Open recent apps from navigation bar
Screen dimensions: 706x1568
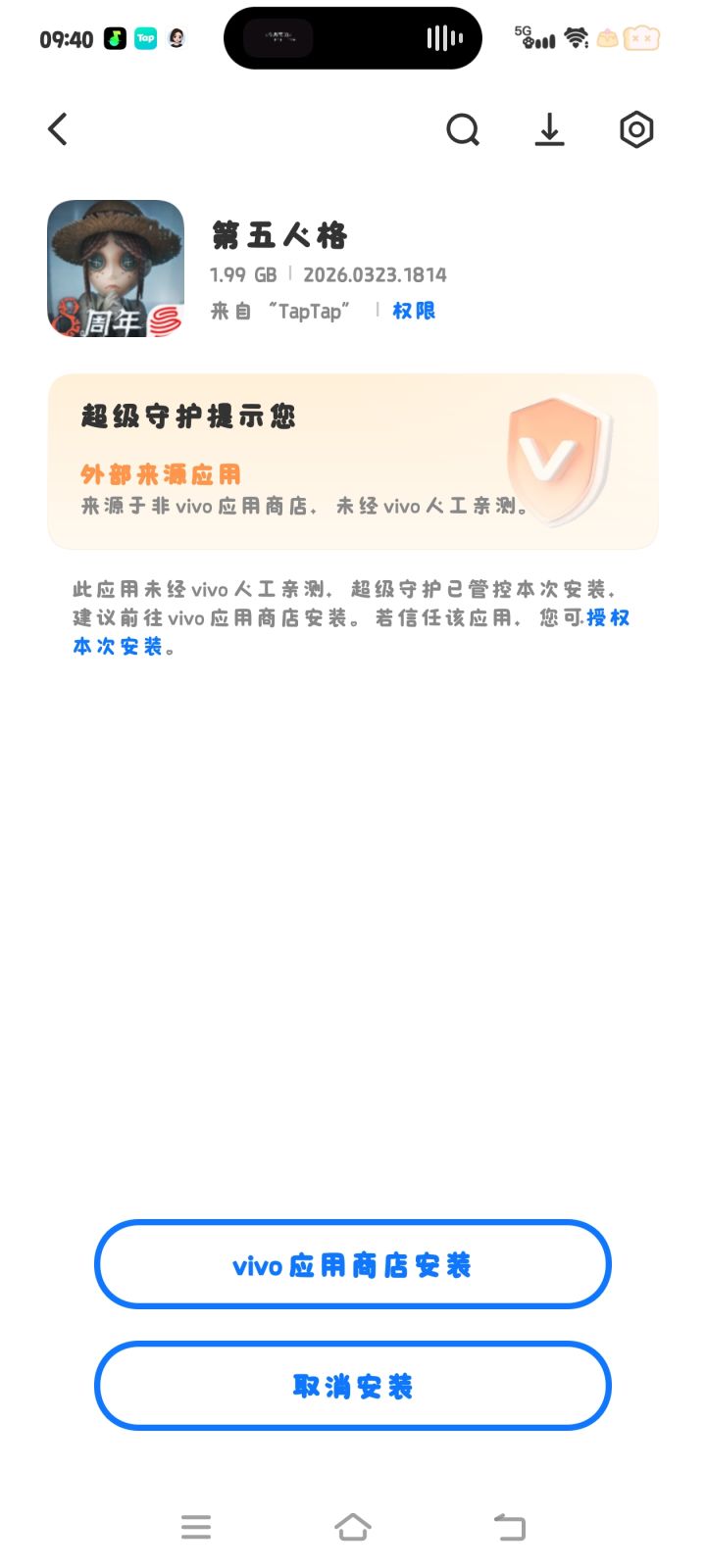tap(196, 1526)
